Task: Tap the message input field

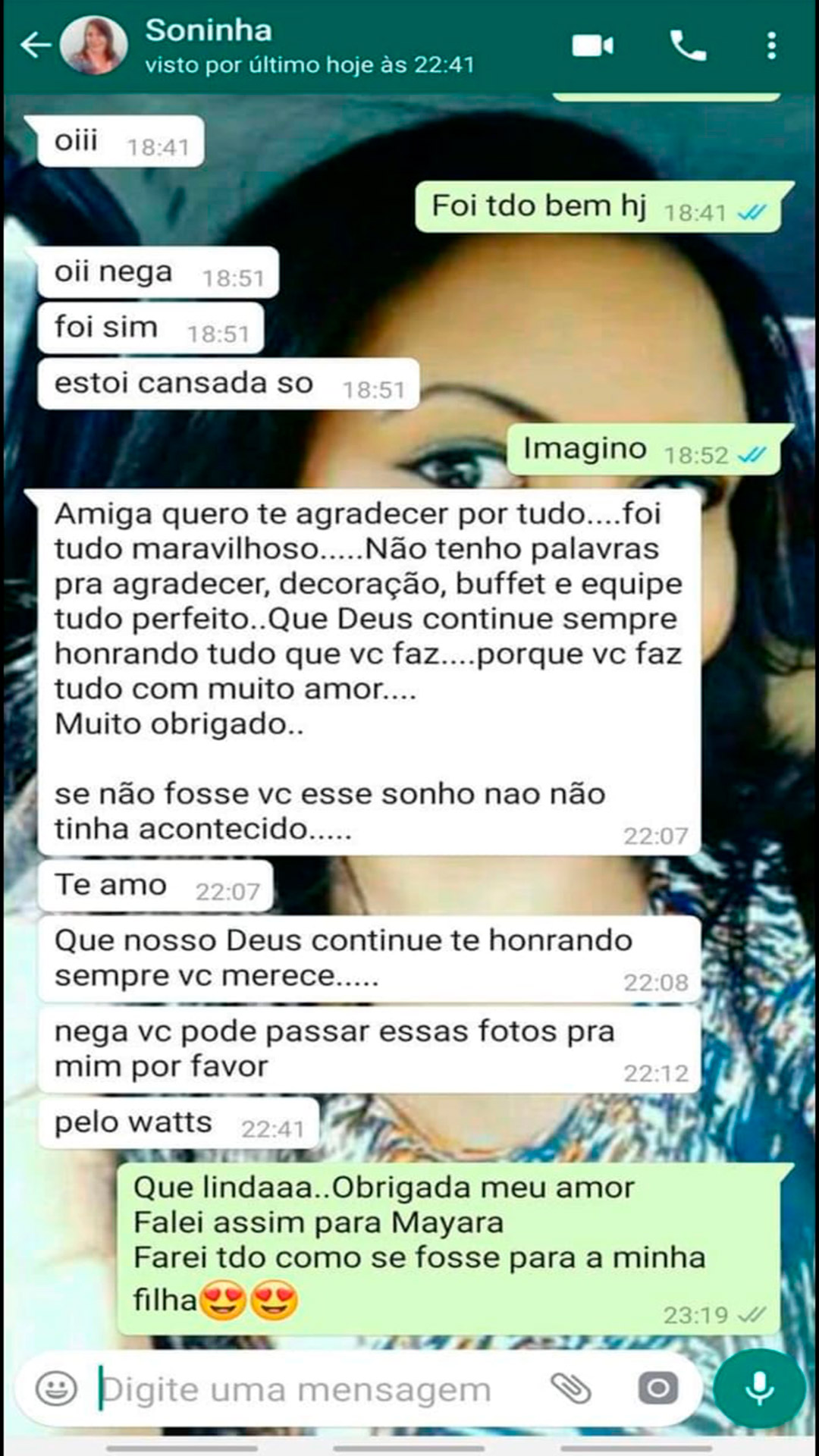Action: (303, 1389)
